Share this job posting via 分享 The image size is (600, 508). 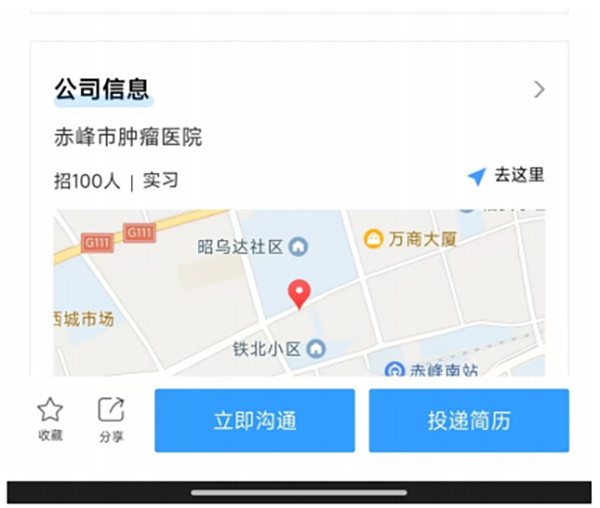point(111,418)
